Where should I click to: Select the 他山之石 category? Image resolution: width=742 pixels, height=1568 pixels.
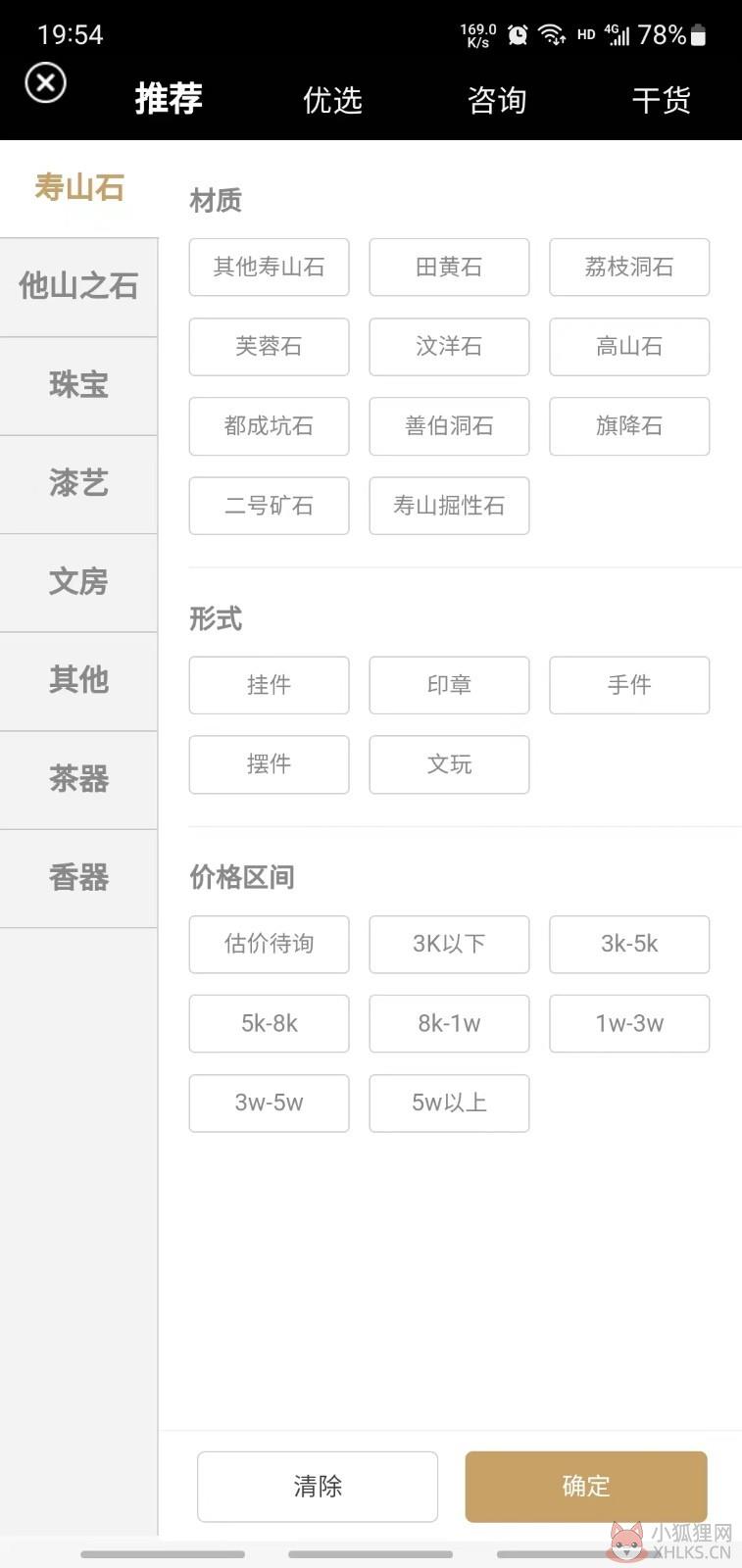78,286
